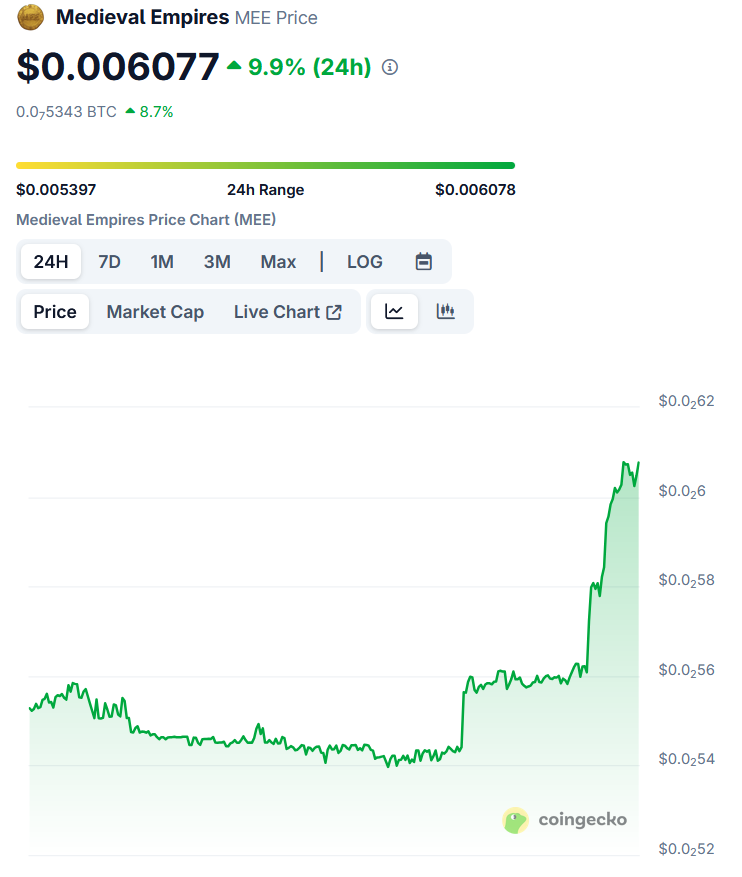Choose the line chart view

(x=394, y=312)
